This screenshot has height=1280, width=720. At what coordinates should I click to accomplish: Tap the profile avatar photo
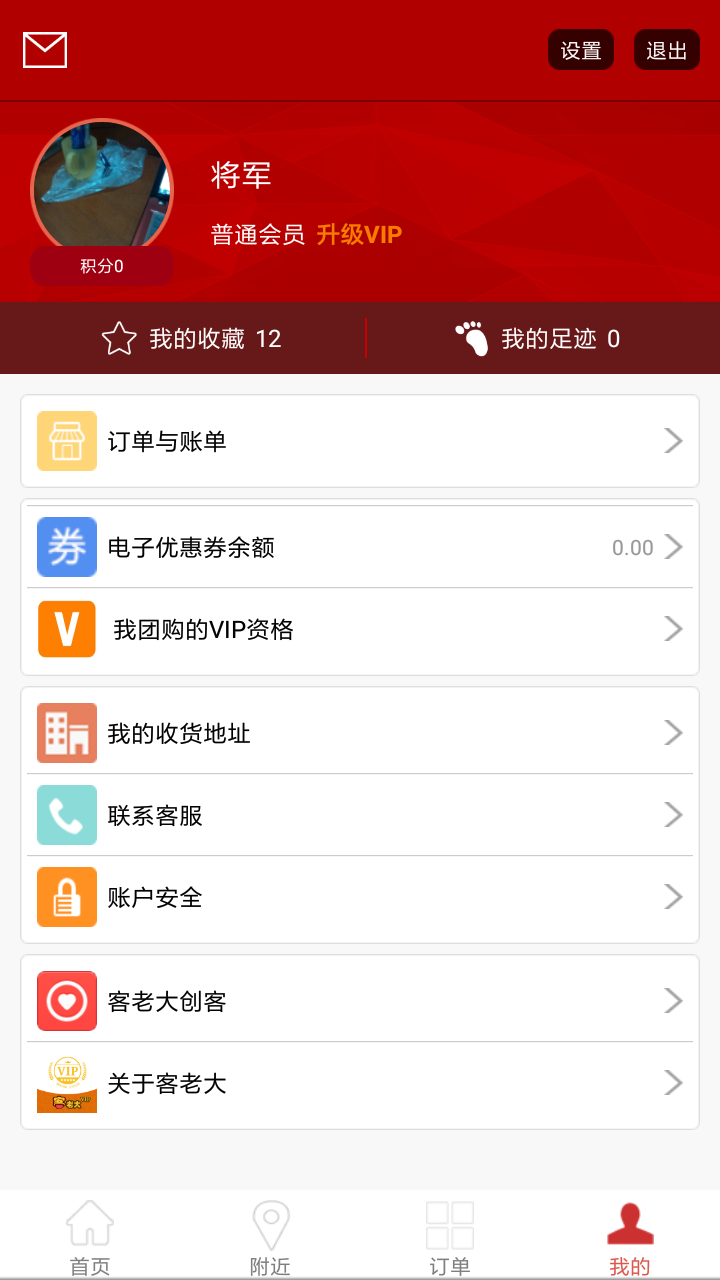[102, 188]
